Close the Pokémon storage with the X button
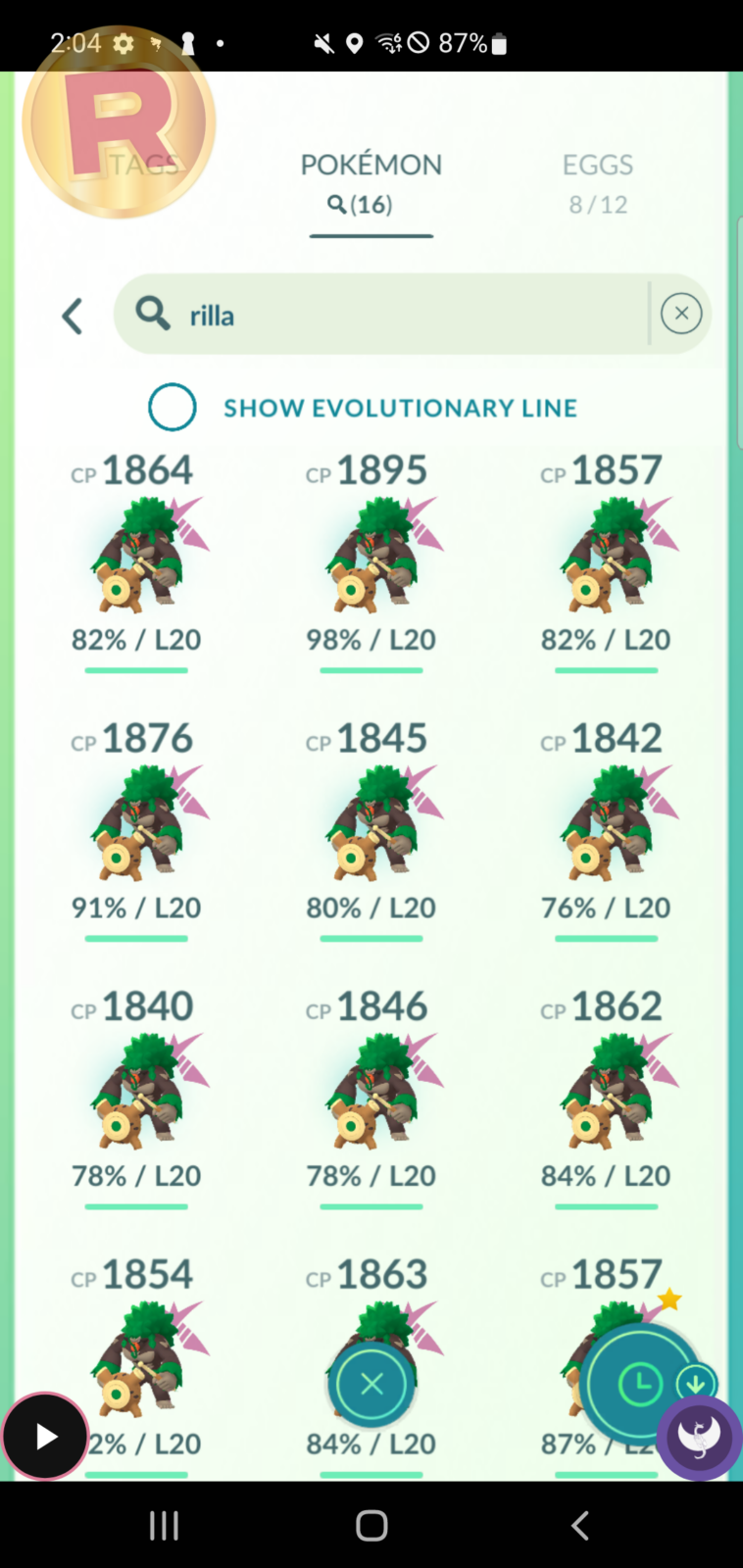Image resolution: width=743 pixels, height=1568 pixels. (371, 1384)
